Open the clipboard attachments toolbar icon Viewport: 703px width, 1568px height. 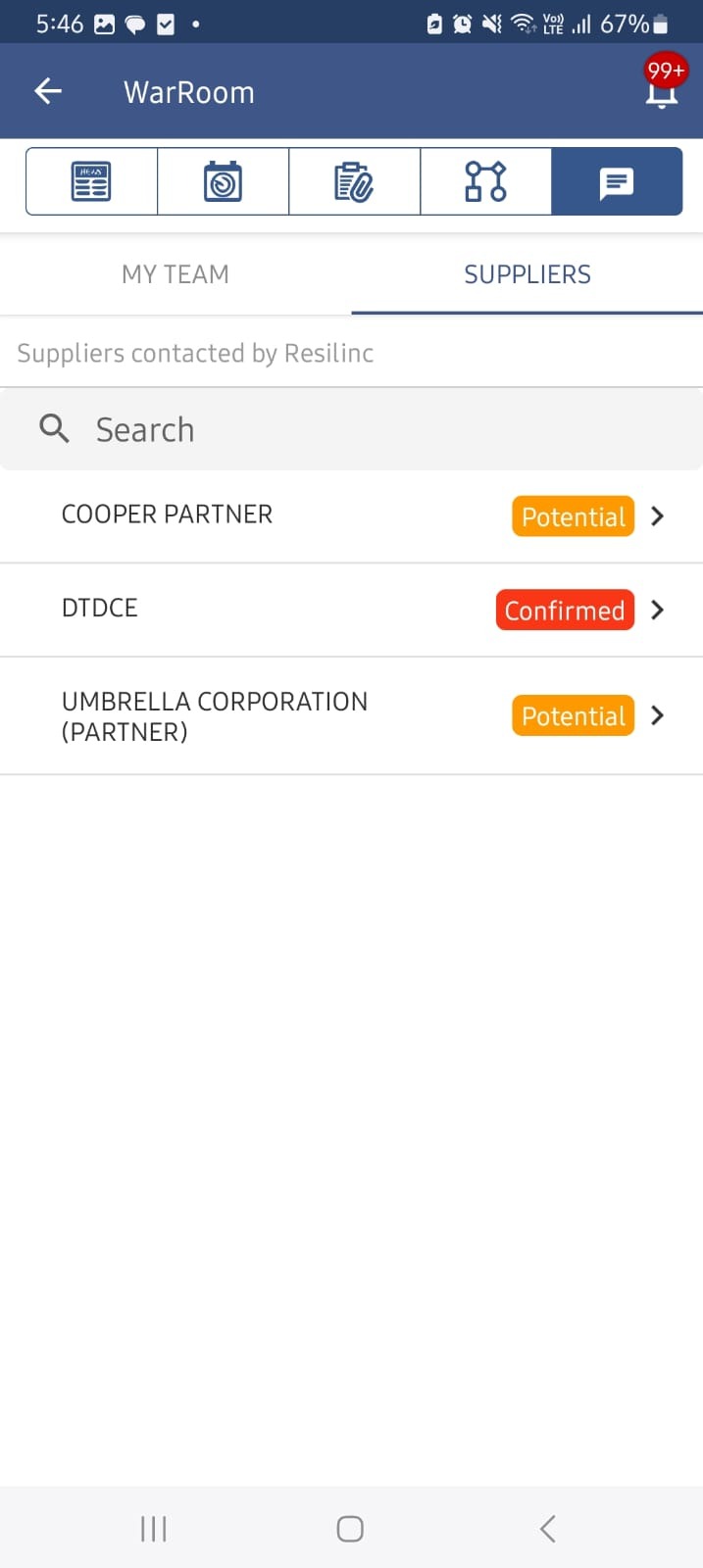coord(354,181)
